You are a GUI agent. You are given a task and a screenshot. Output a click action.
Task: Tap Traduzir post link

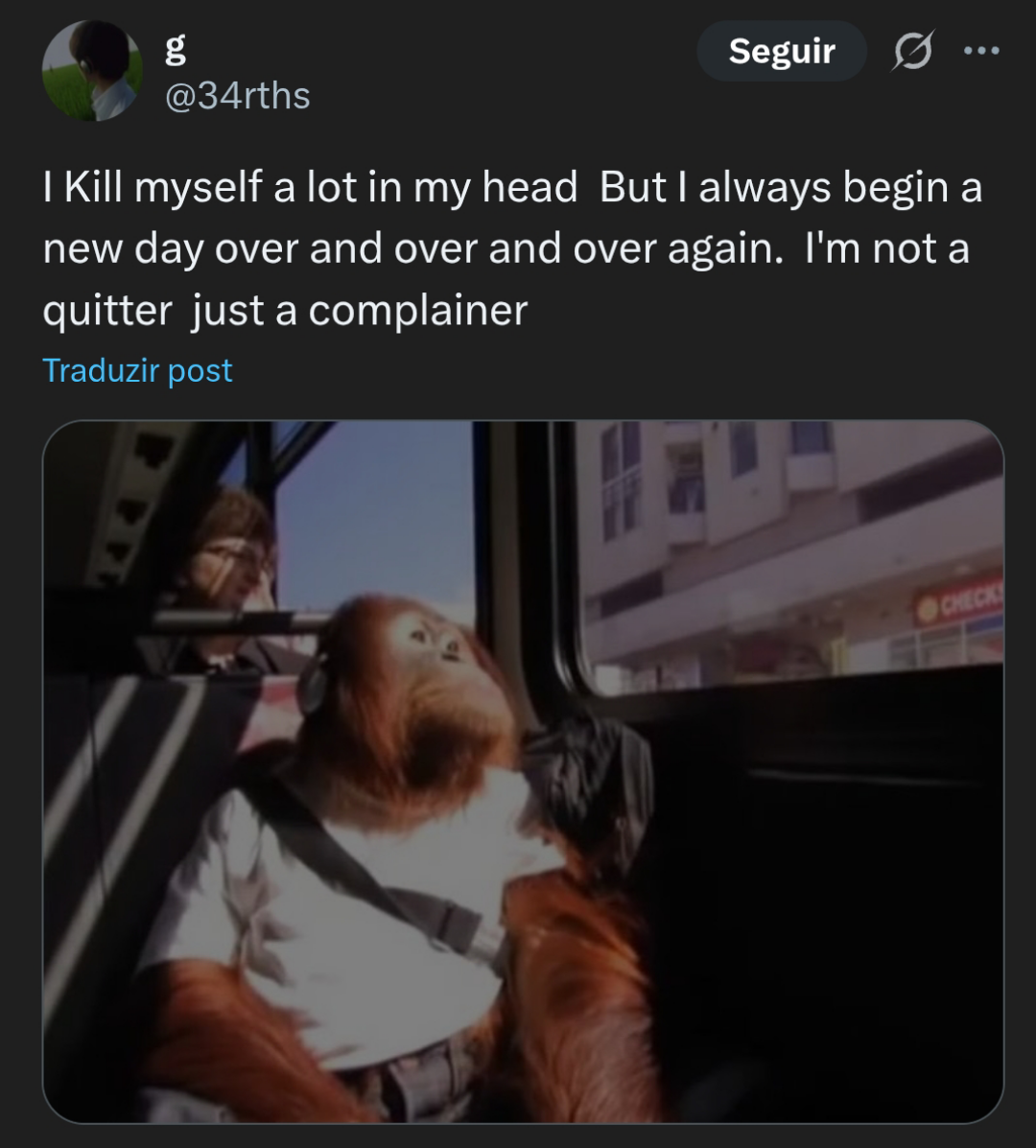(x=137, y=370)
